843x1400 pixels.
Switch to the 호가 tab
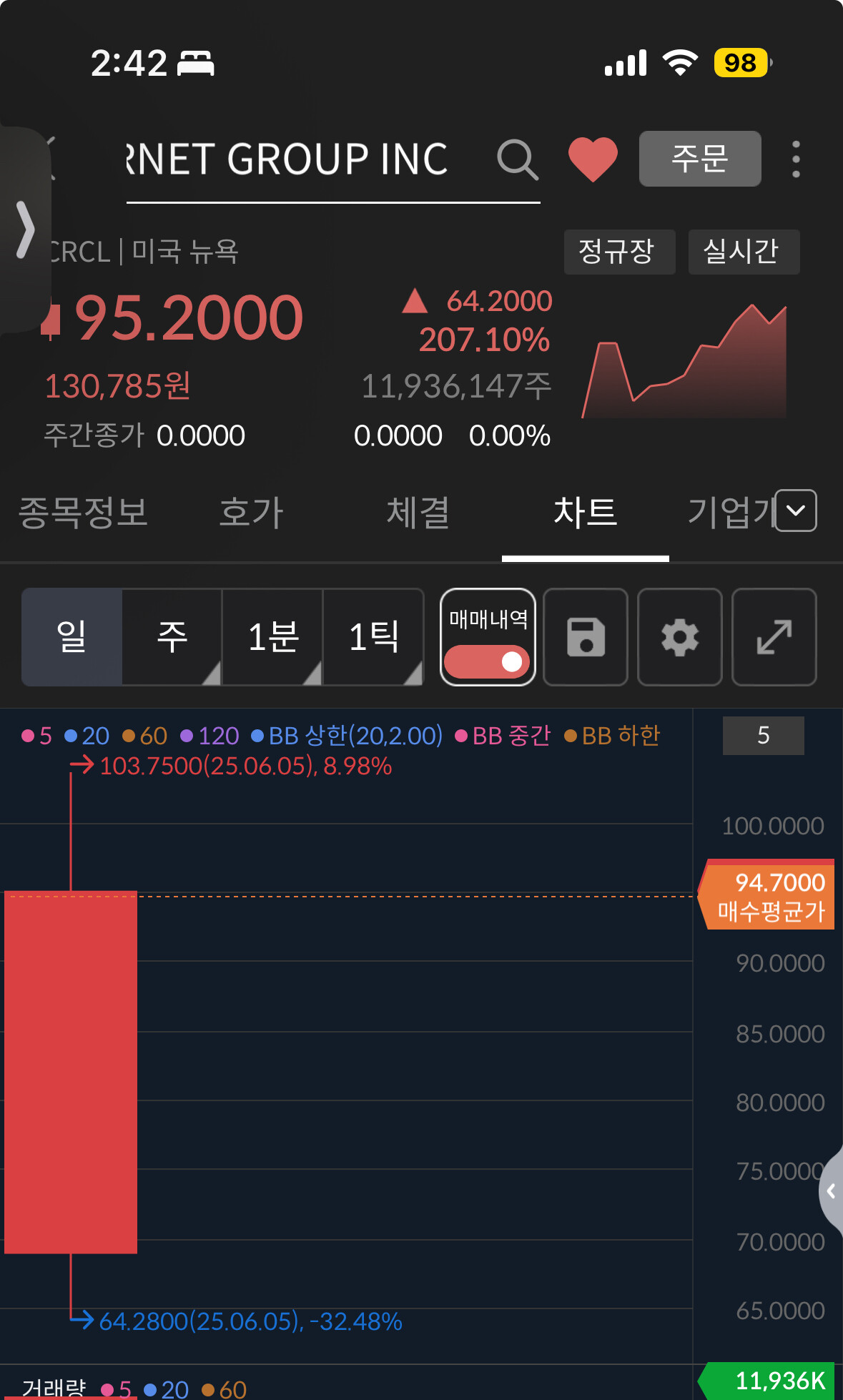coord(251,513)
